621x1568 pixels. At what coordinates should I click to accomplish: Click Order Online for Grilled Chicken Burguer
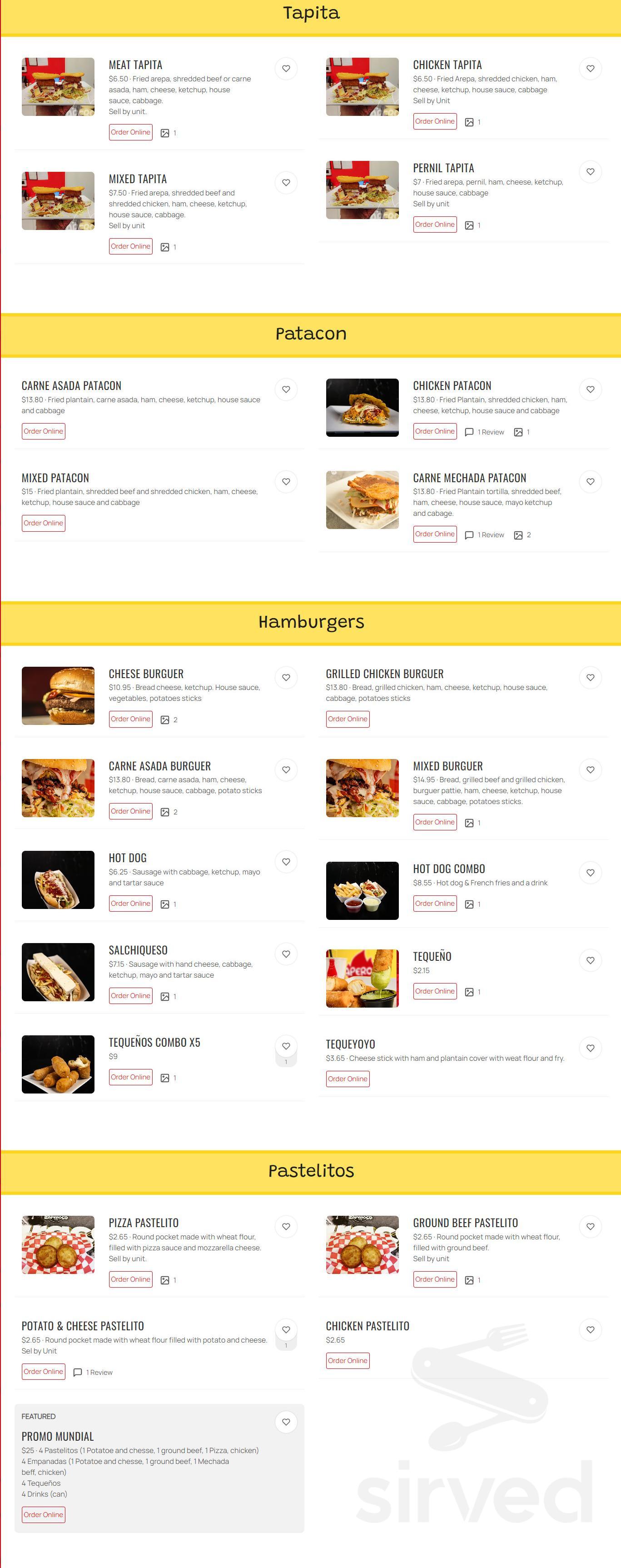tap(348, 719)
